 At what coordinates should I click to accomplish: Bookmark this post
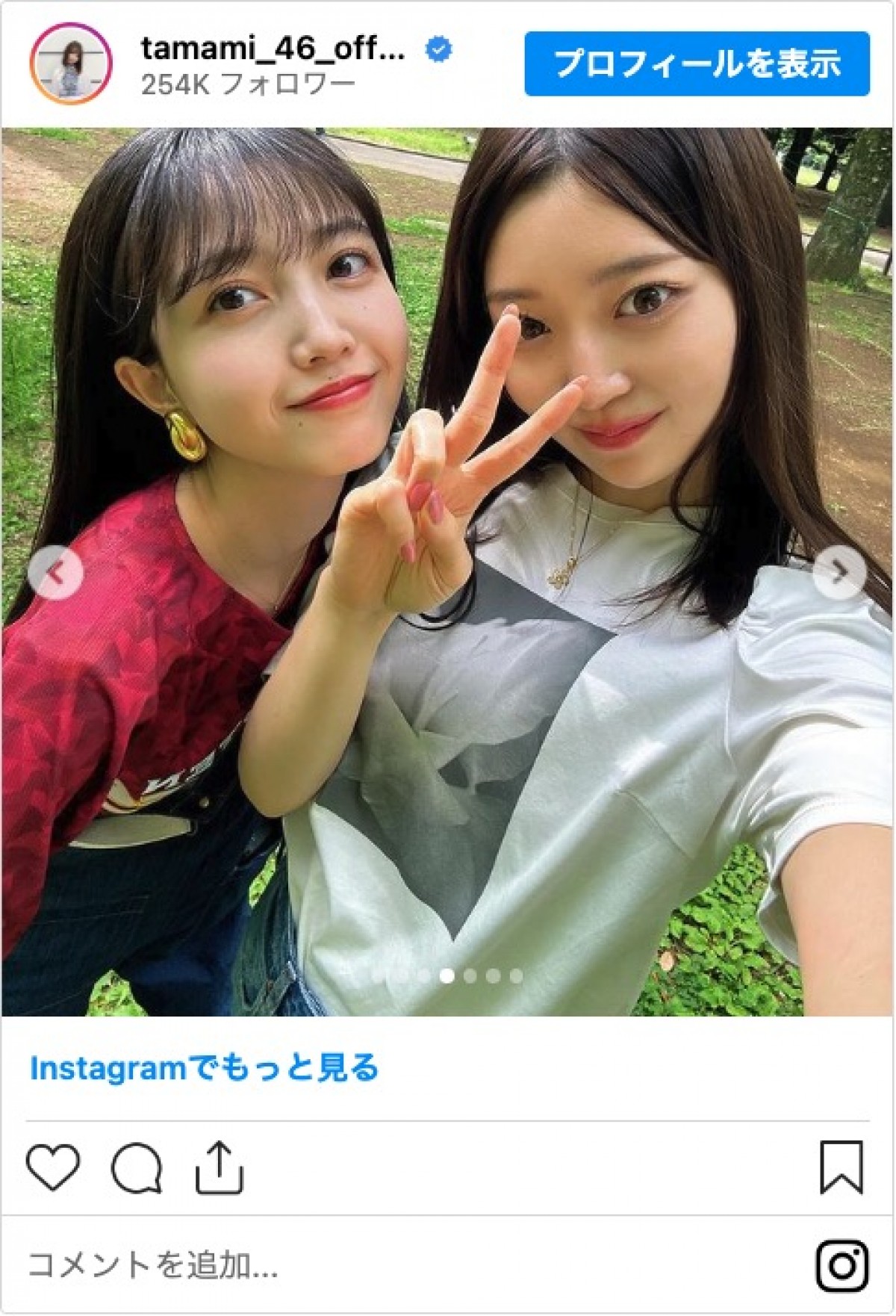tap(841, 1167)
